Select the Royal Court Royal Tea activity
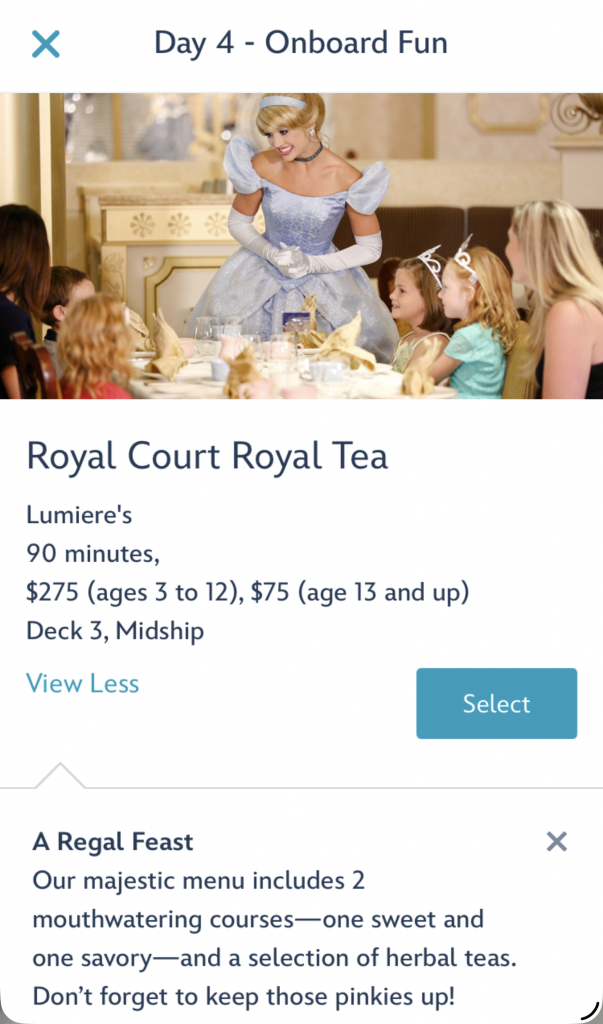Image resolution: width=603 pixels, height=1024 pixels. (496, 704)
